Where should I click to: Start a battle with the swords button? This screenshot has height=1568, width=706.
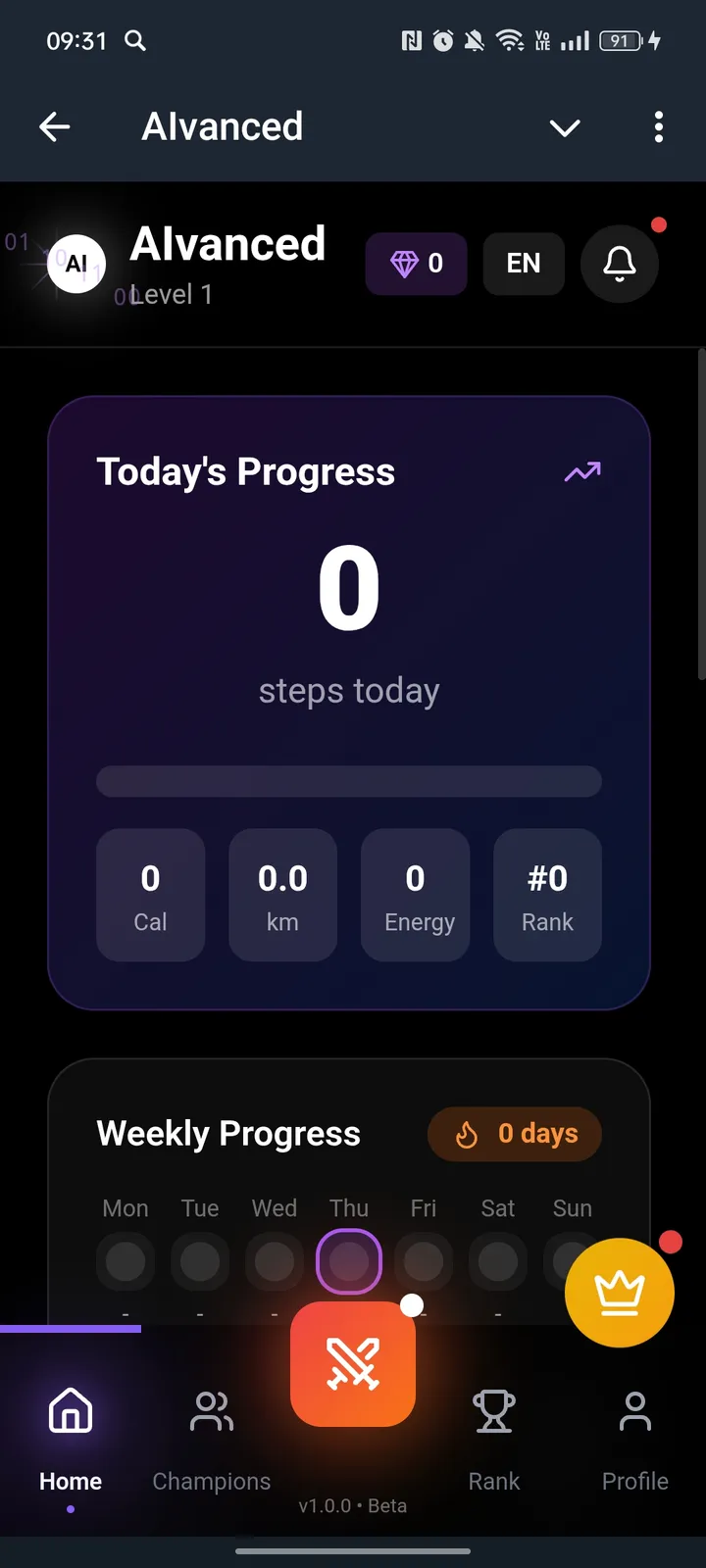coord(353,1363)
